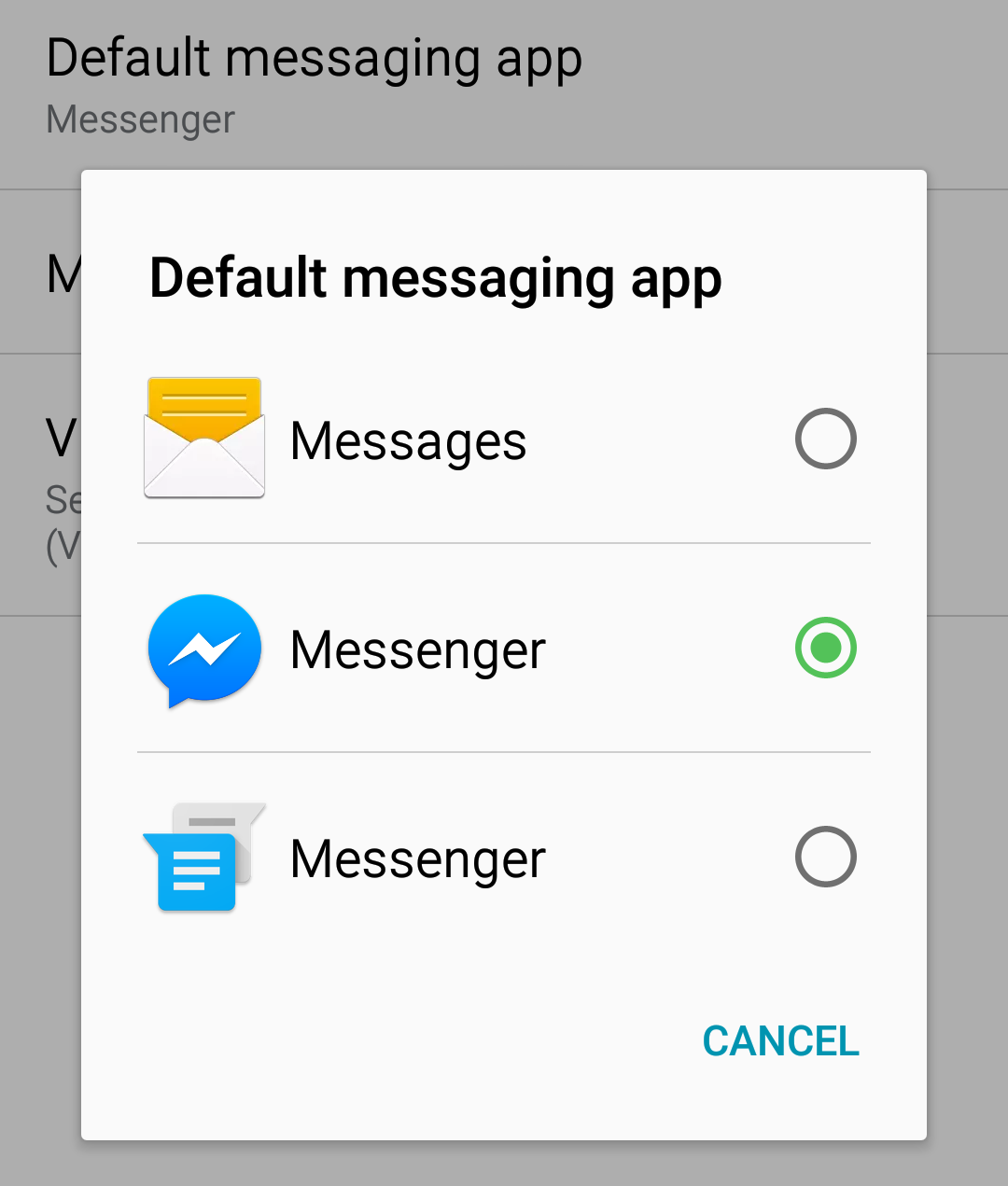1008x1186 pixels.
Task: Select the Facebook Messenger radio button
Action: [825, 648]
